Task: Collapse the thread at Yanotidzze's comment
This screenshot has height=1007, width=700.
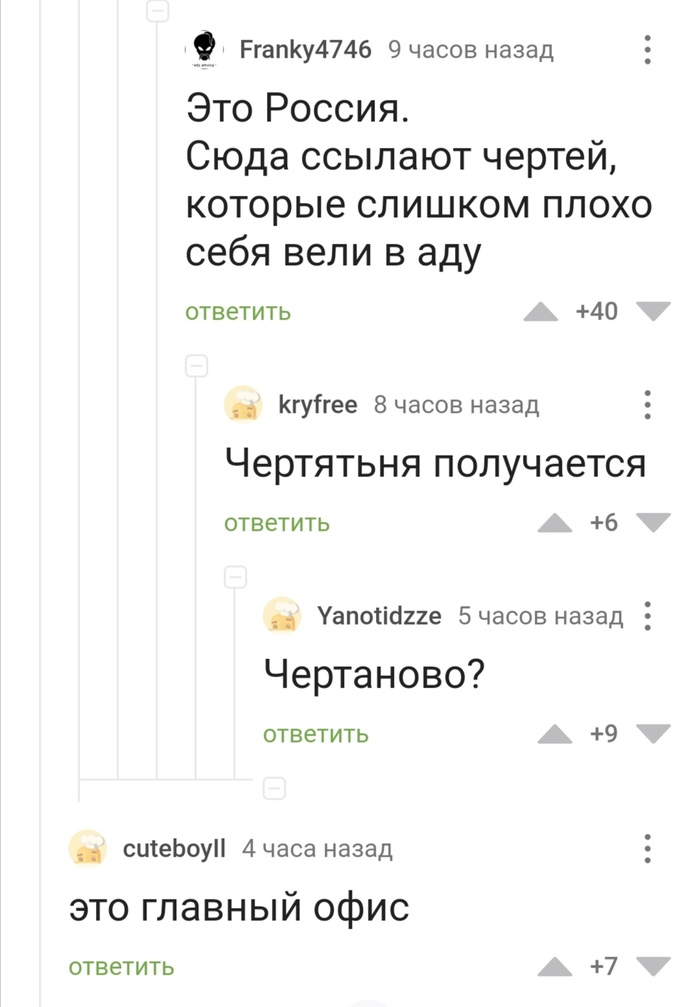Action: (235, 576)
